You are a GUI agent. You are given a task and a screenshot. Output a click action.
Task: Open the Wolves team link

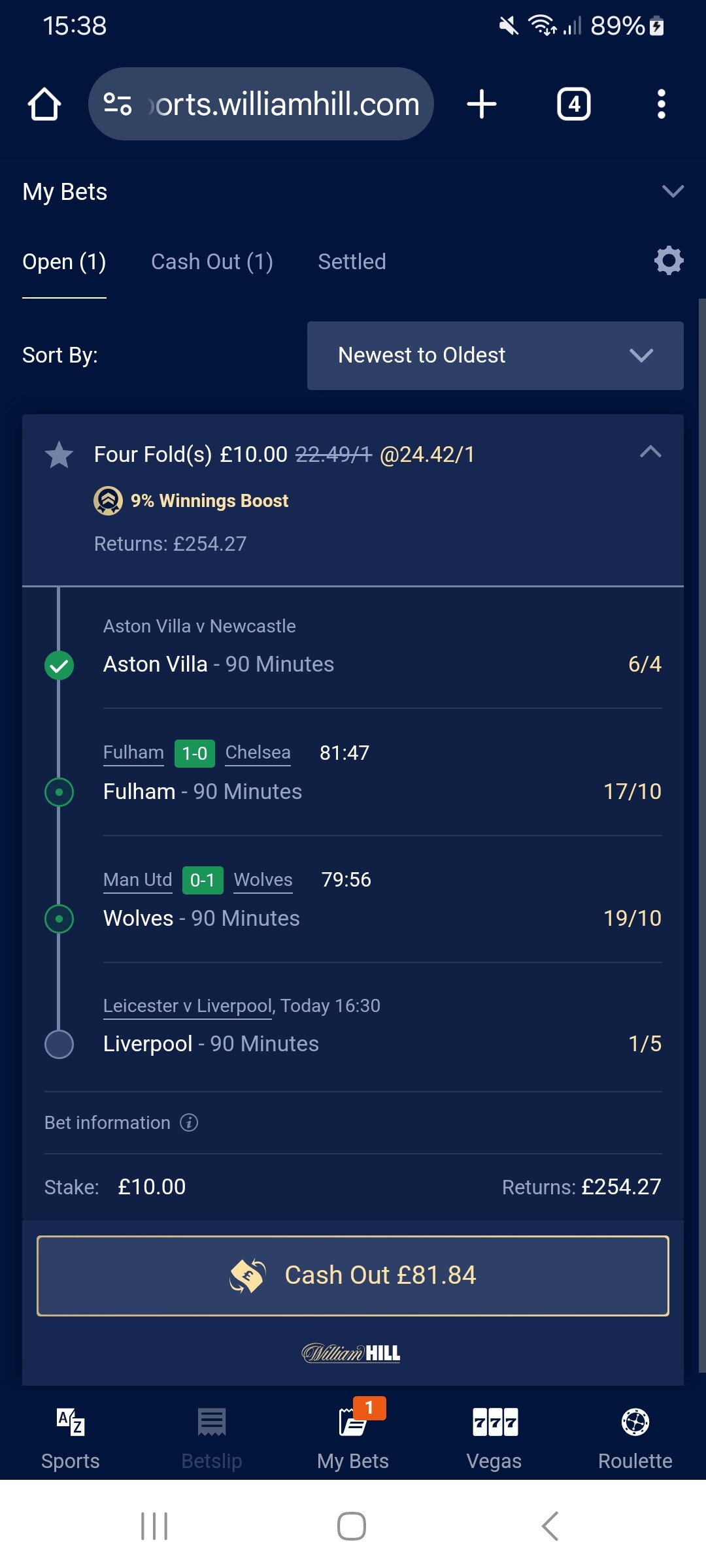click(263, 880)
